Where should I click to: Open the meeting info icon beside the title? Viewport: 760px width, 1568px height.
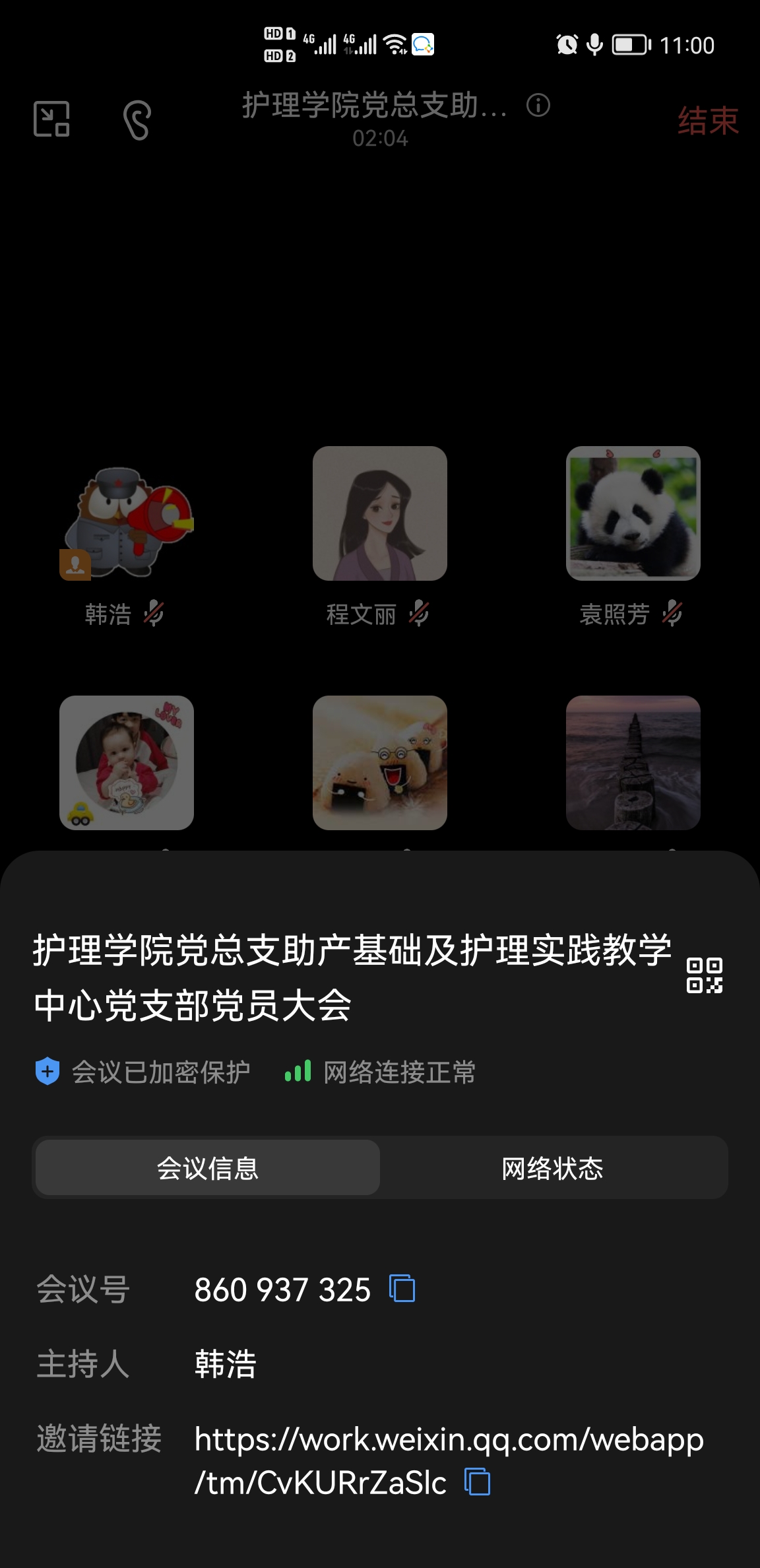(x=538, y=106)
